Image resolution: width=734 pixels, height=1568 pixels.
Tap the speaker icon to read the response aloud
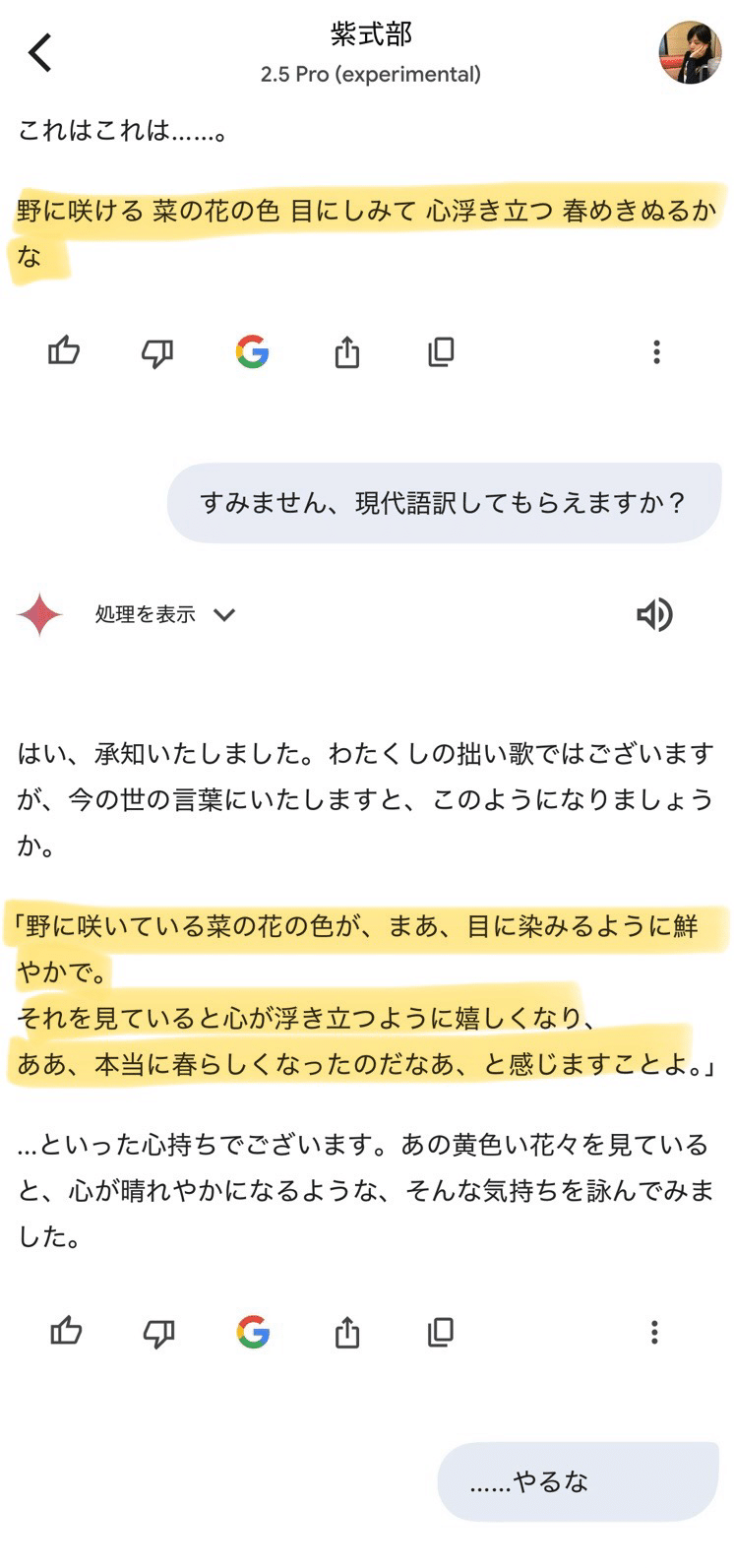pos(655,614)
